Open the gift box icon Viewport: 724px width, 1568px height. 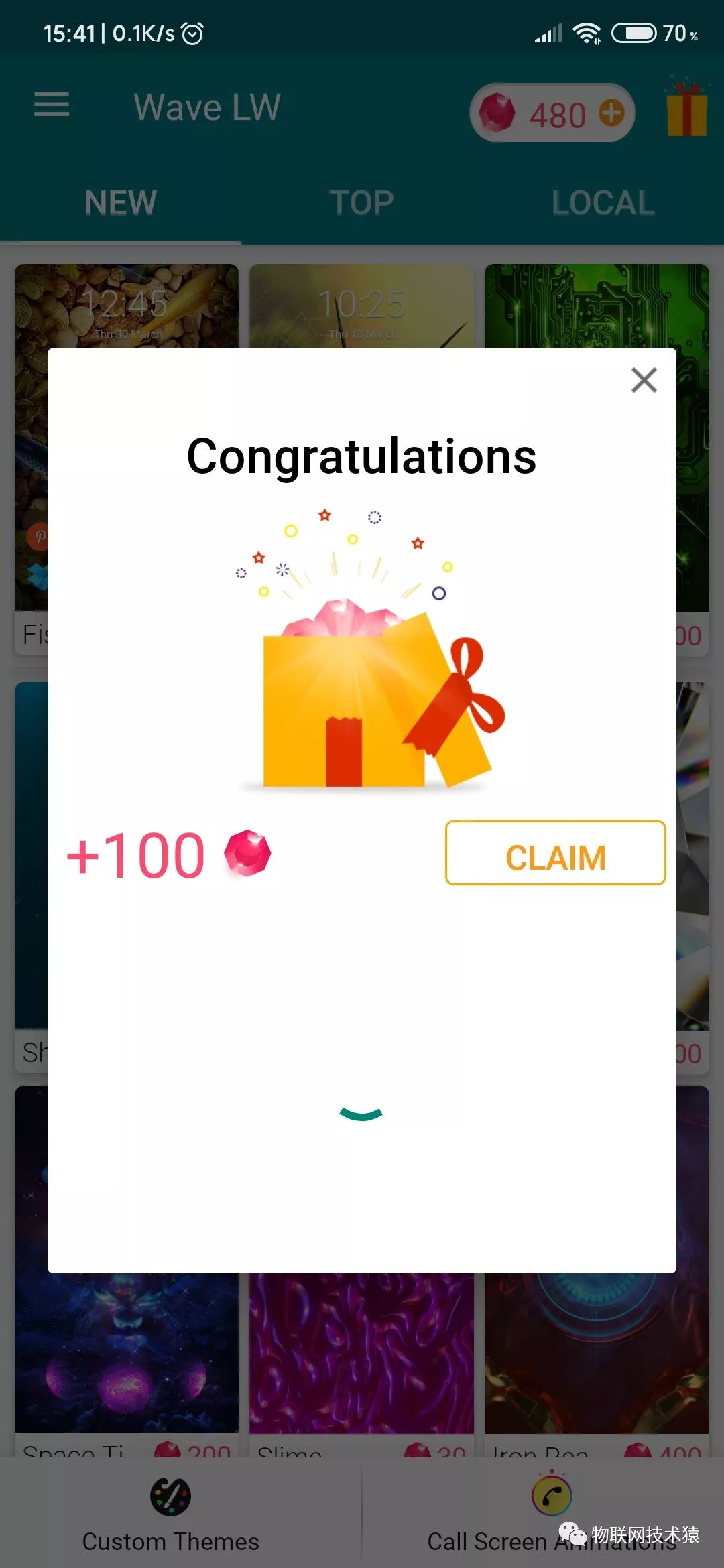[x=686, y=108]
